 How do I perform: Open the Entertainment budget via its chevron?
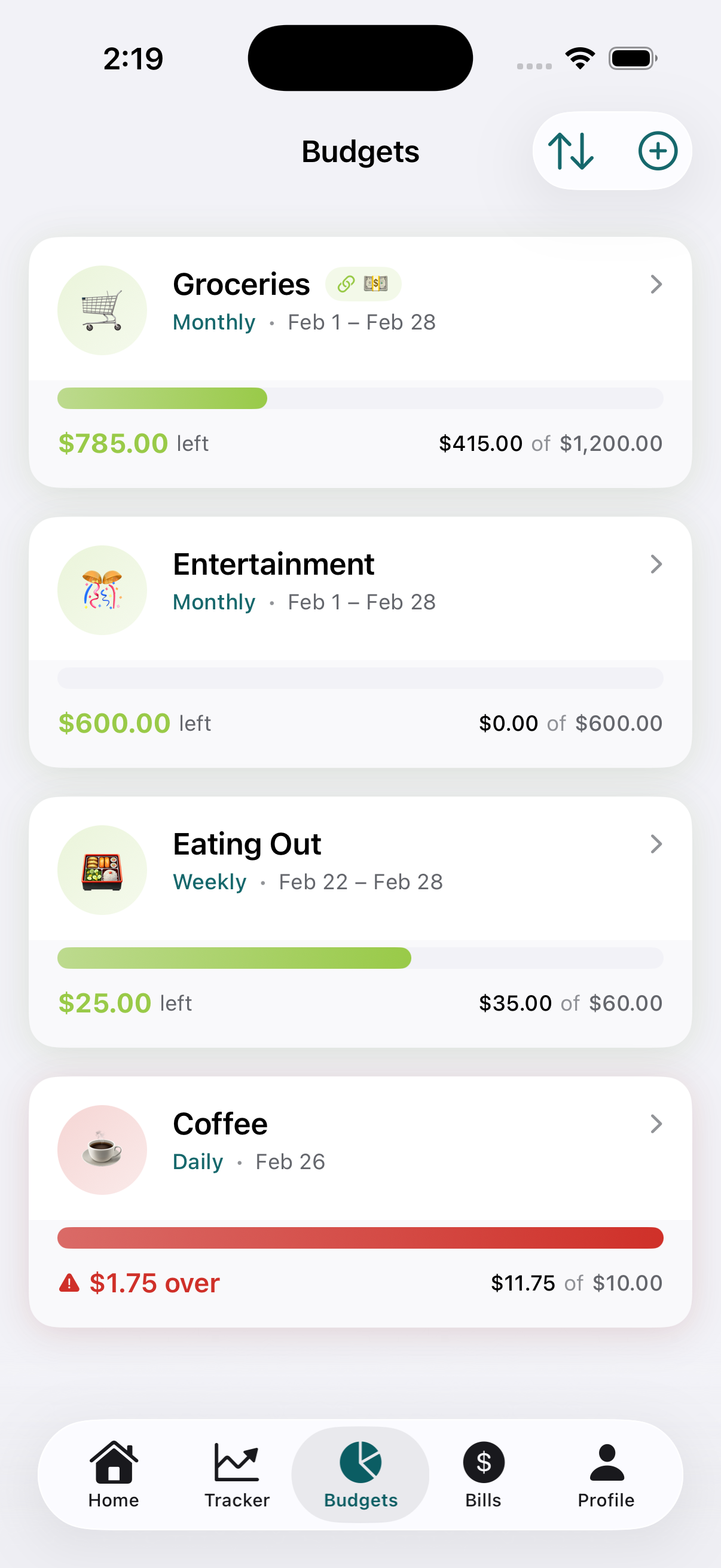pyautogui.click(x=656, y=565)
